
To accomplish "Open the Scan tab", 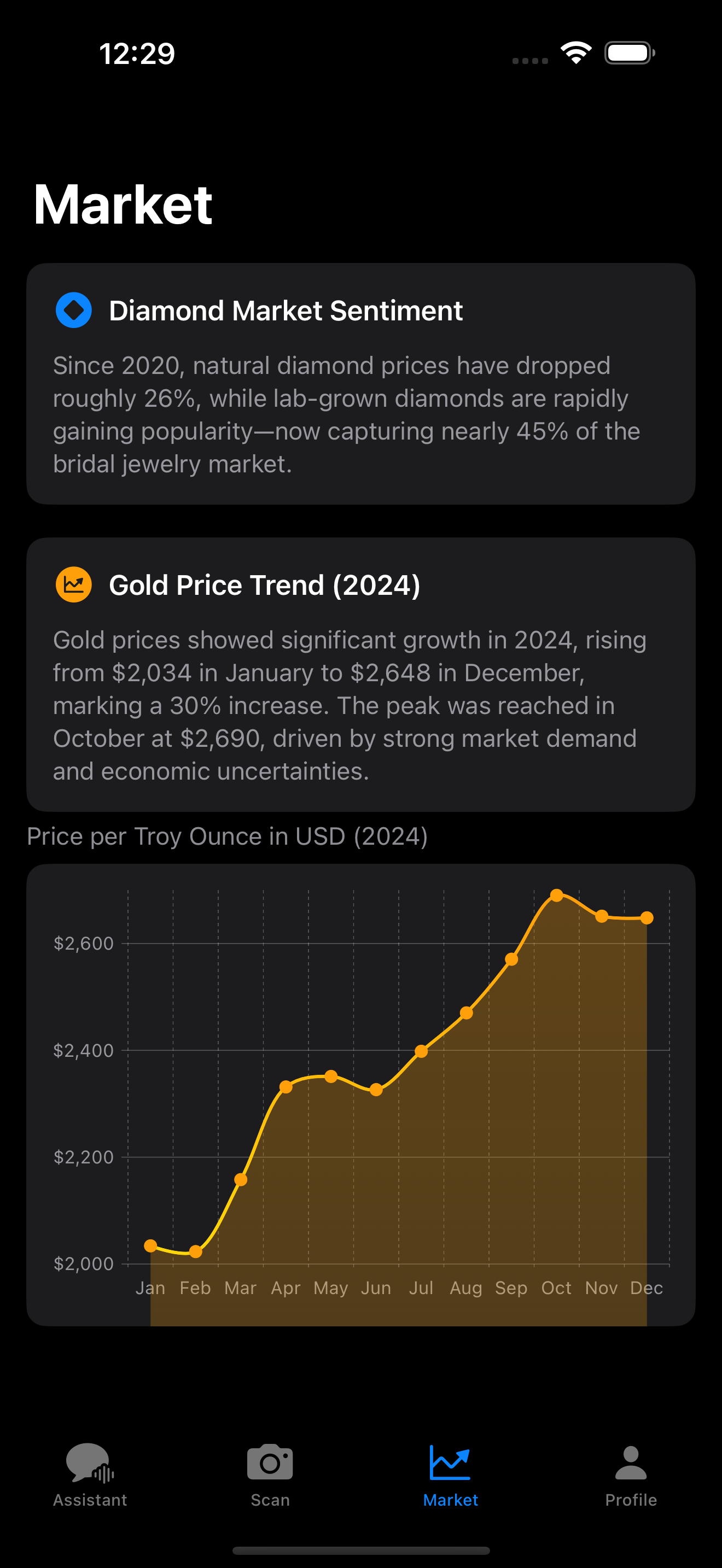I will coord(270,1475).
